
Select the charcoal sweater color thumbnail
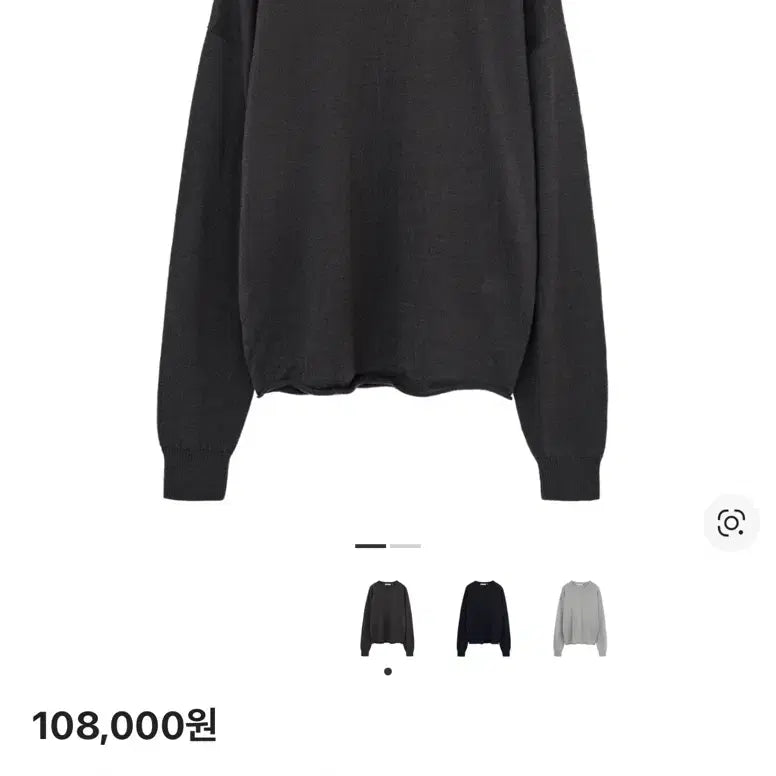(387, 618)
